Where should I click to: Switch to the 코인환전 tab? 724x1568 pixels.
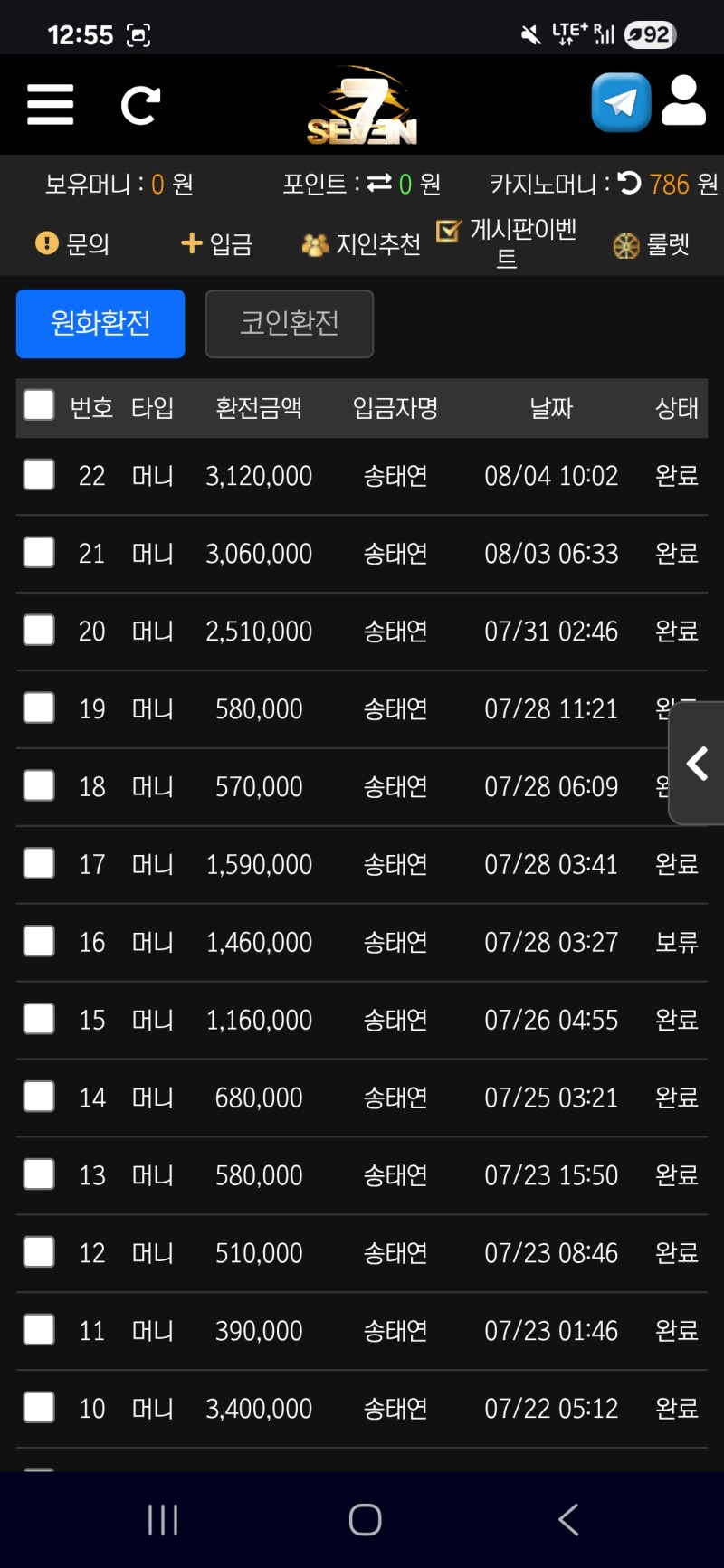click(x=290, y=324)
